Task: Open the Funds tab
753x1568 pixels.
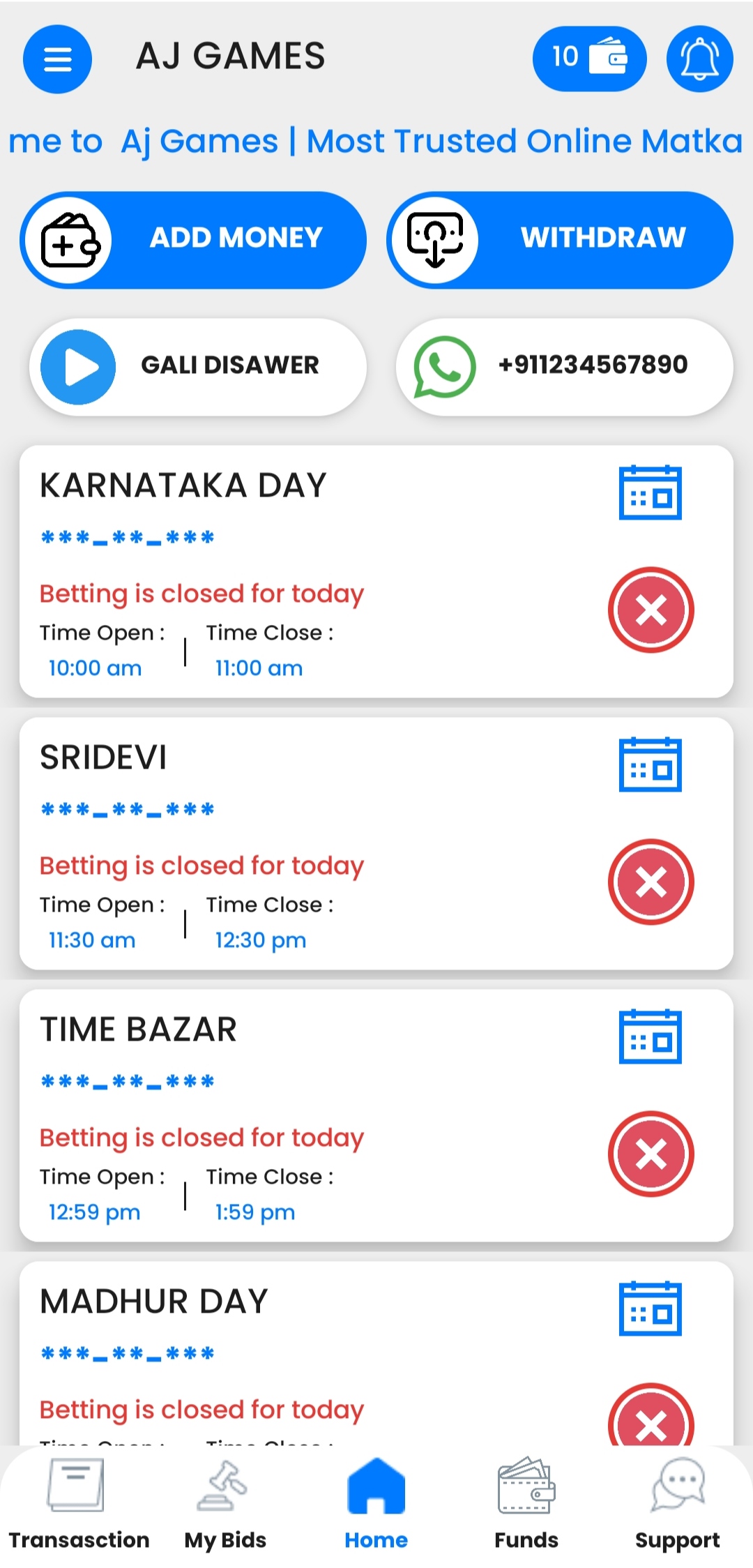Action: (526, 1507)
